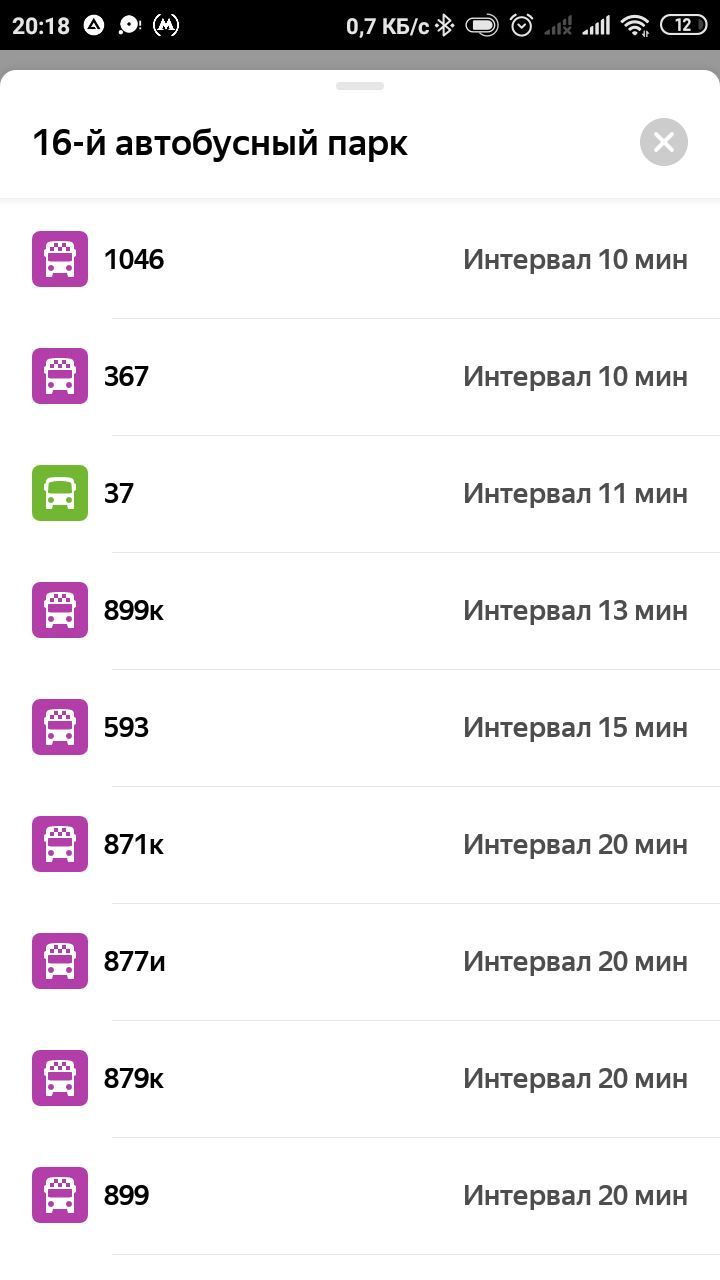720x1280 pixels.
Task: View route 899к details
Action: point(360,611)
